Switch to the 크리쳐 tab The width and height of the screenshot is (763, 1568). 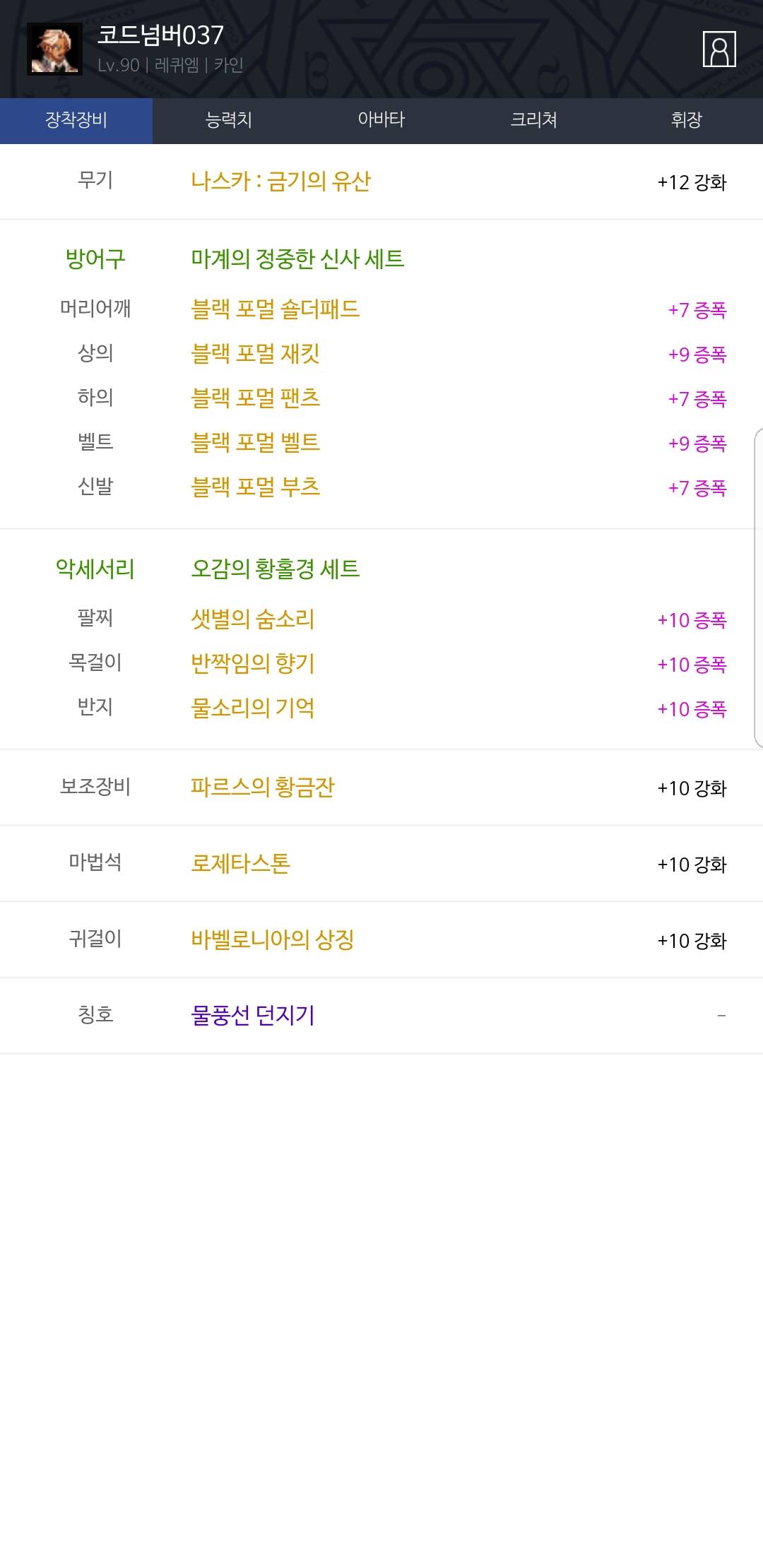tap(534, 120)
